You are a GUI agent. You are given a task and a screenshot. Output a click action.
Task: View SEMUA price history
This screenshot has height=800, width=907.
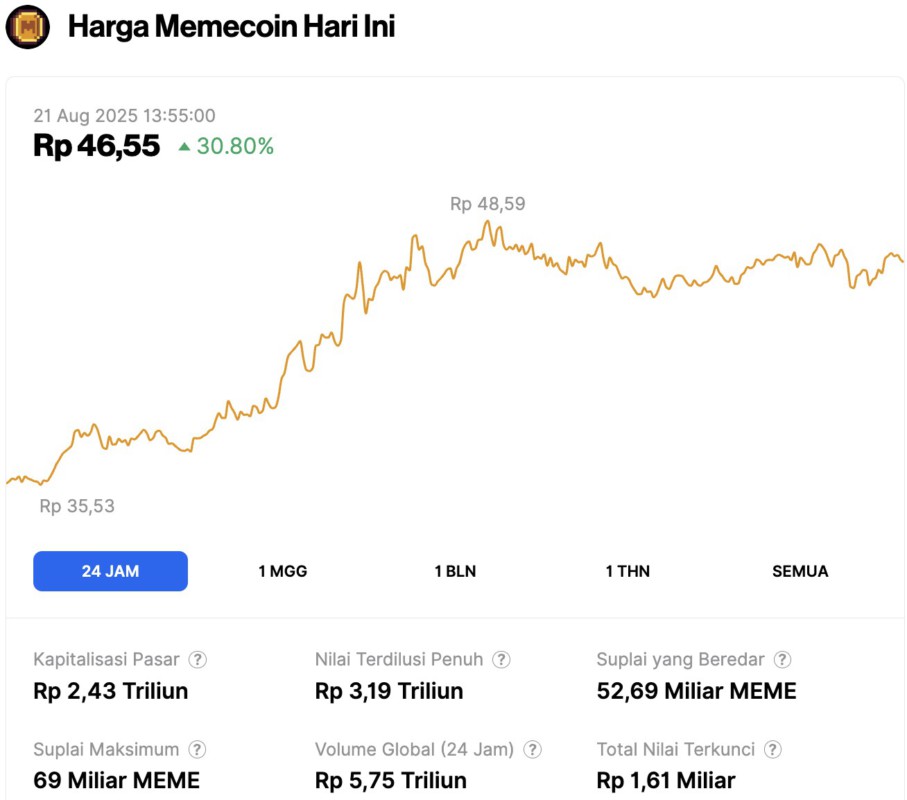800,571
